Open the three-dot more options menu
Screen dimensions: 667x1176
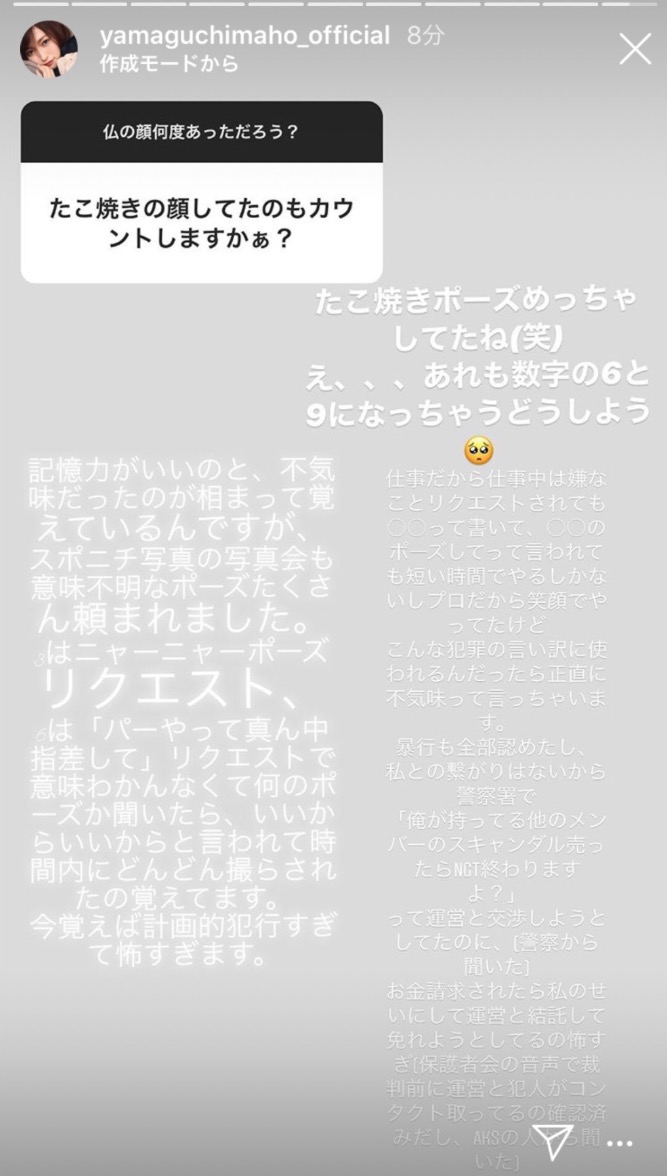[x=620, y=1143]
